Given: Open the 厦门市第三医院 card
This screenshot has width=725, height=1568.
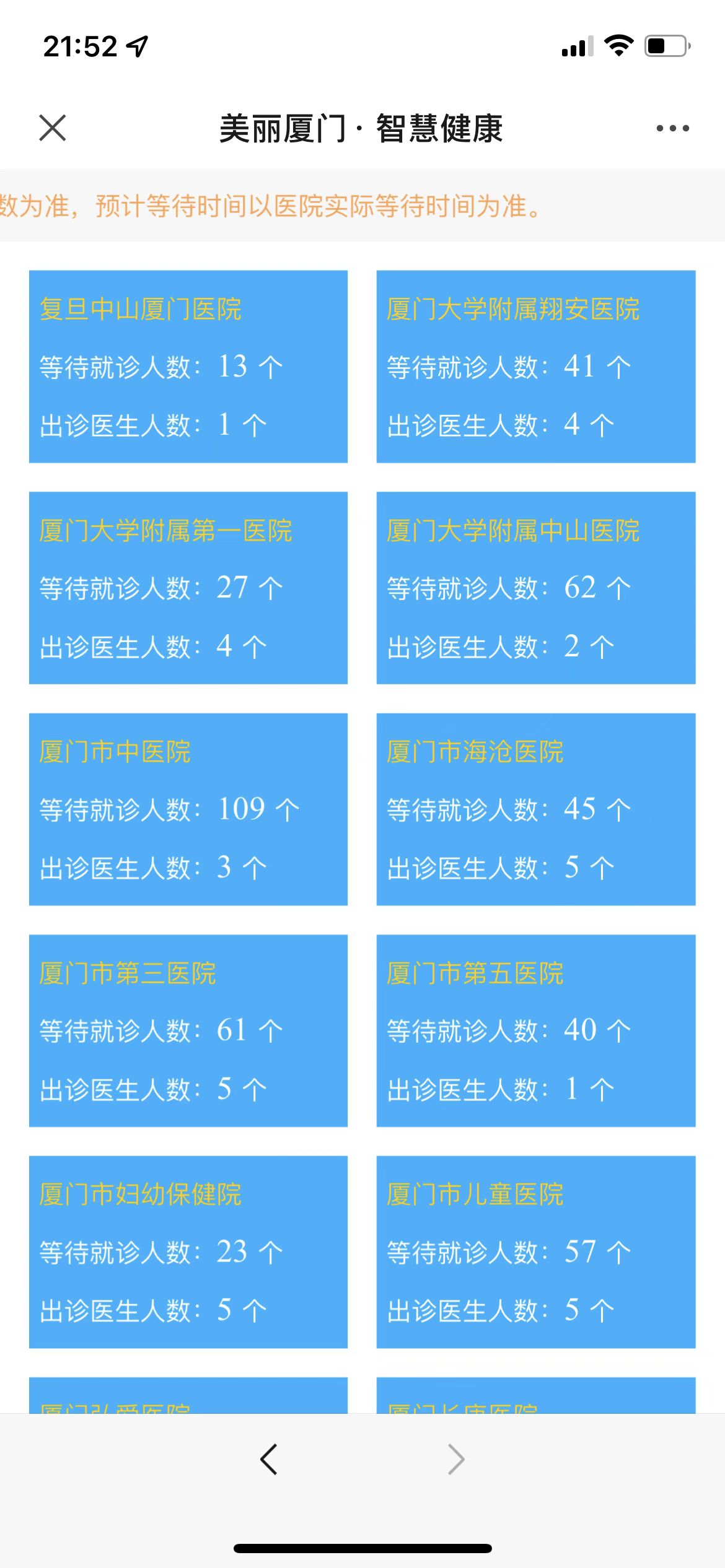Looking at the screenshot, I should (188, 1030).
